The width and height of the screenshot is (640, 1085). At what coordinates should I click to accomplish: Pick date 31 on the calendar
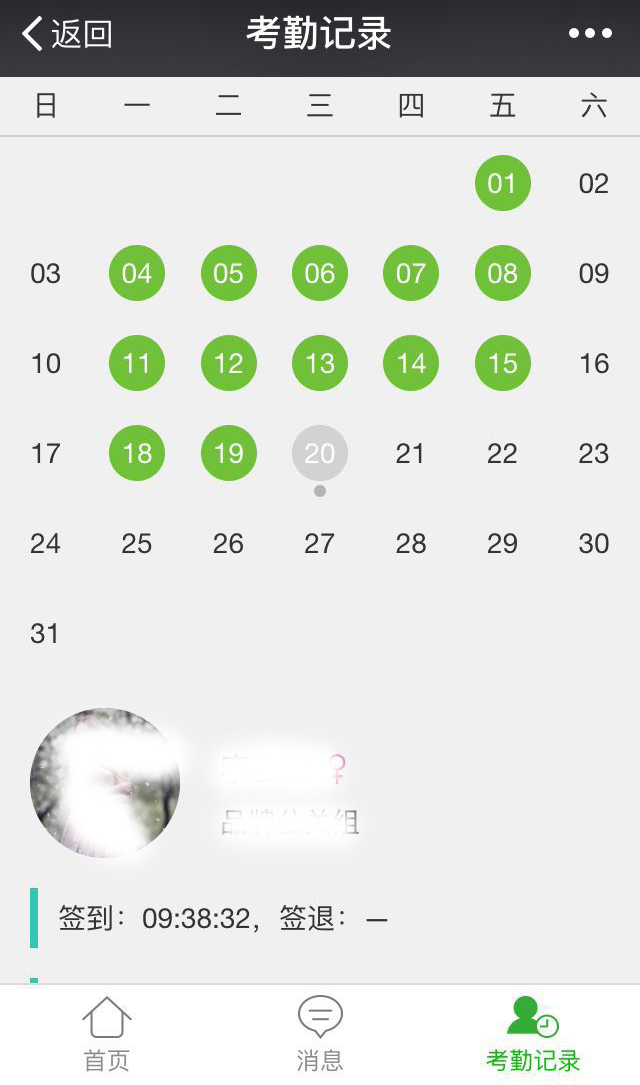[45, 633]
